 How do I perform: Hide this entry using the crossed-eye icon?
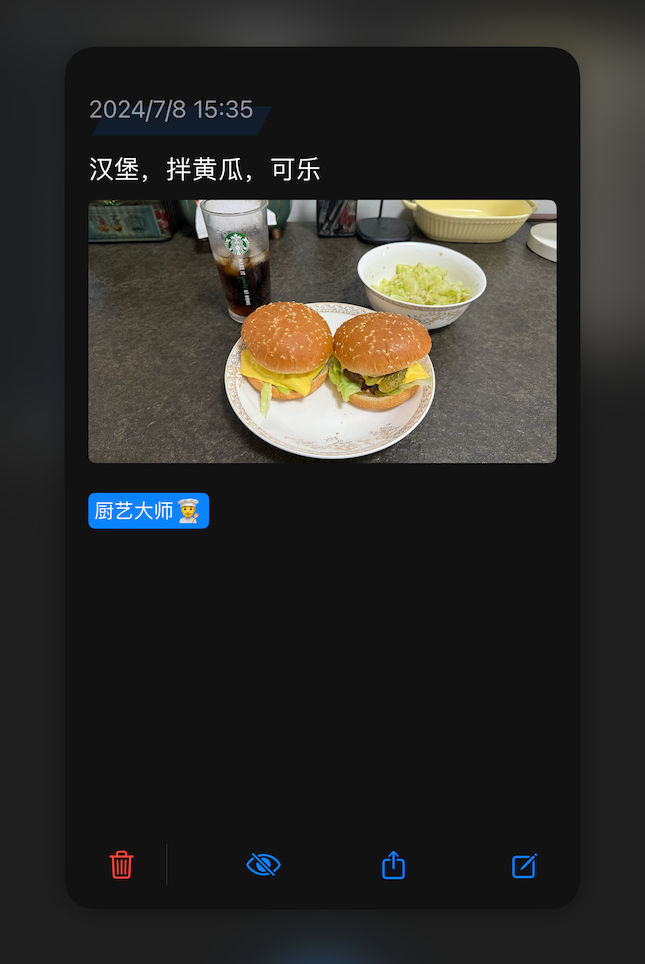click(263, 865)
